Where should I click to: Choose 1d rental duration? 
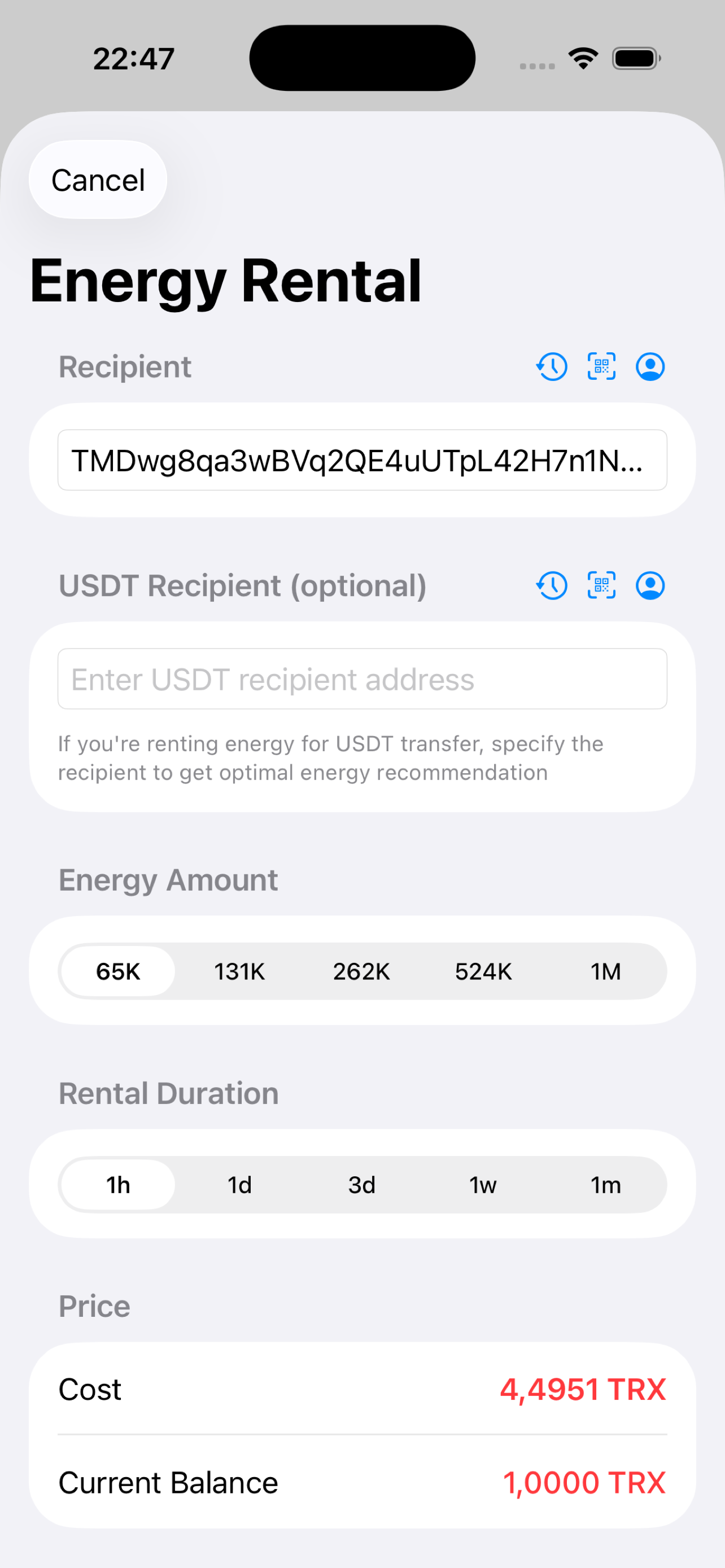point(239,1184)
